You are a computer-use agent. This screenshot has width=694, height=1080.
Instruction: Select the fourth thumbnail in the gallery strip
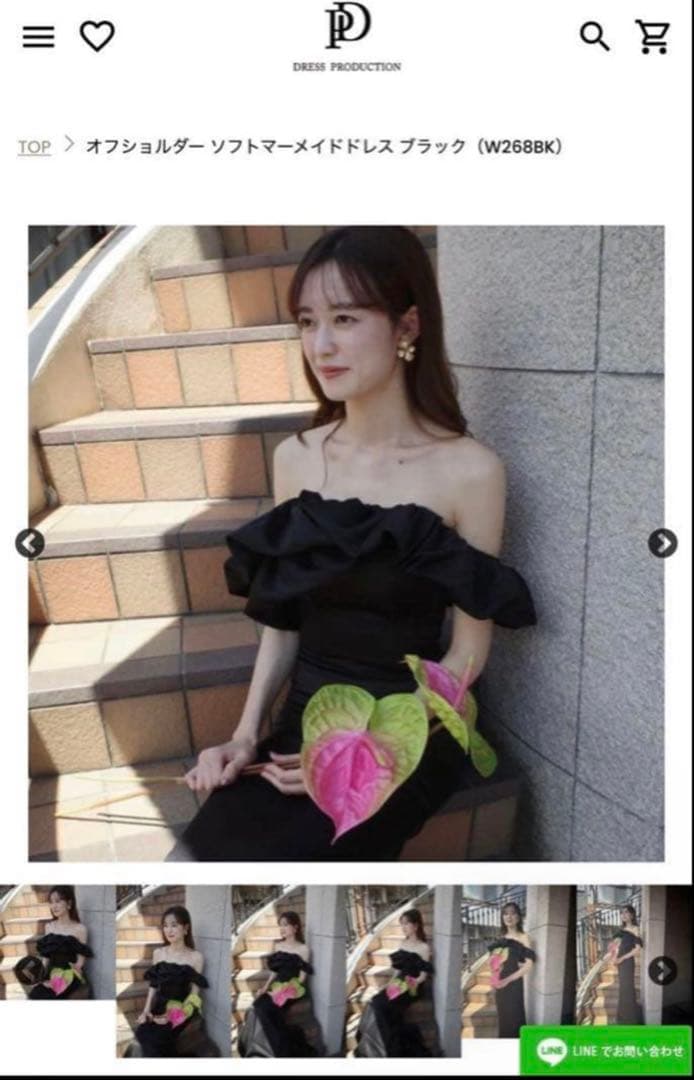click(402, 970)
